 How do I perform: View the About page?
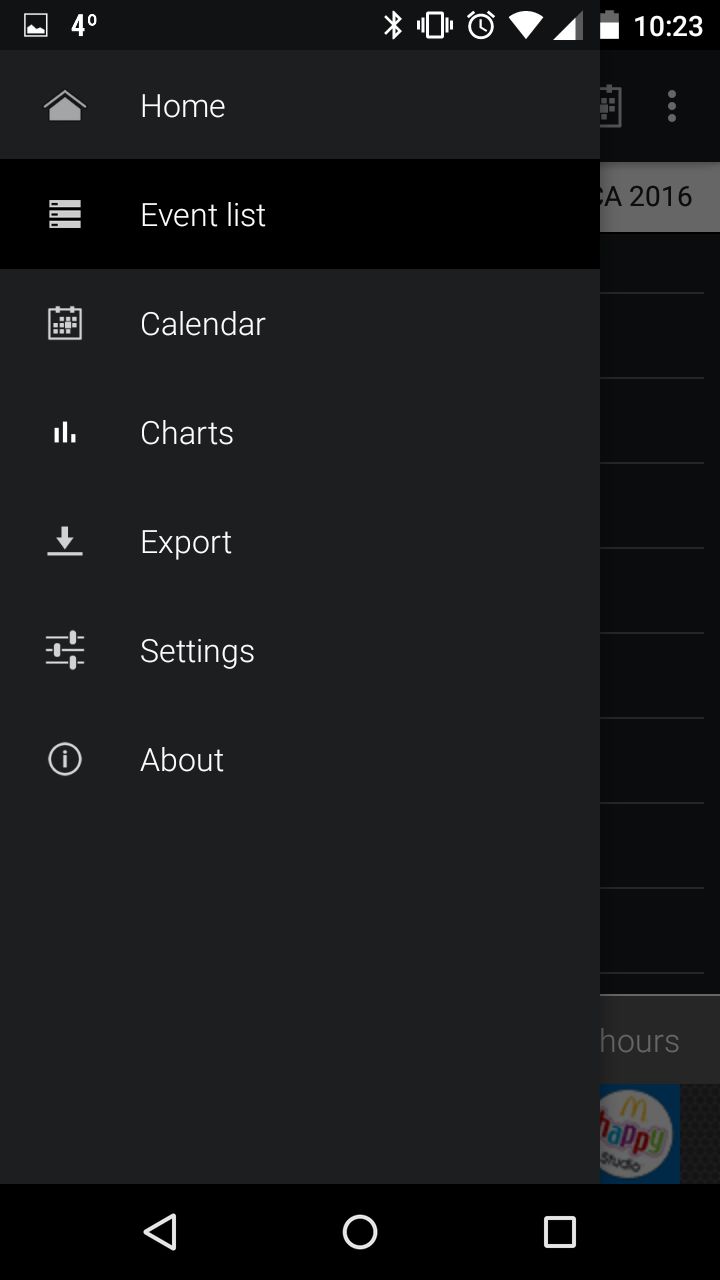300,759
